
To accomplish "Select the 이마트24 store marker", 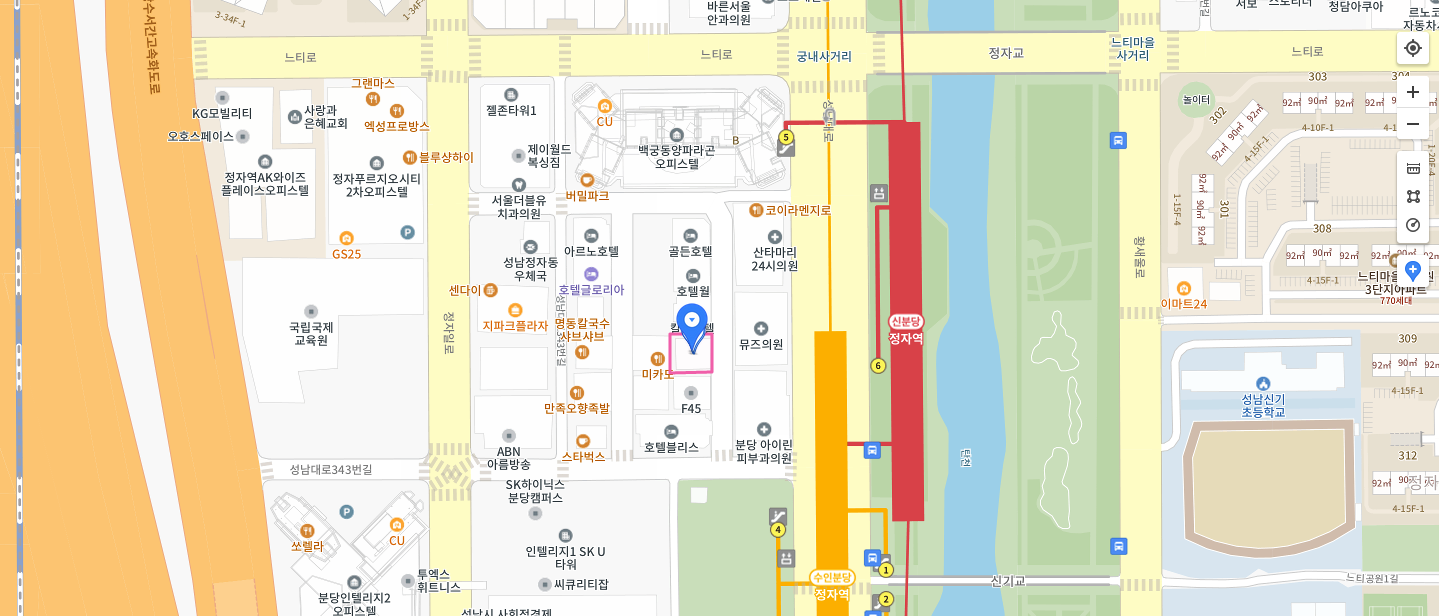I will point(1184,288).
